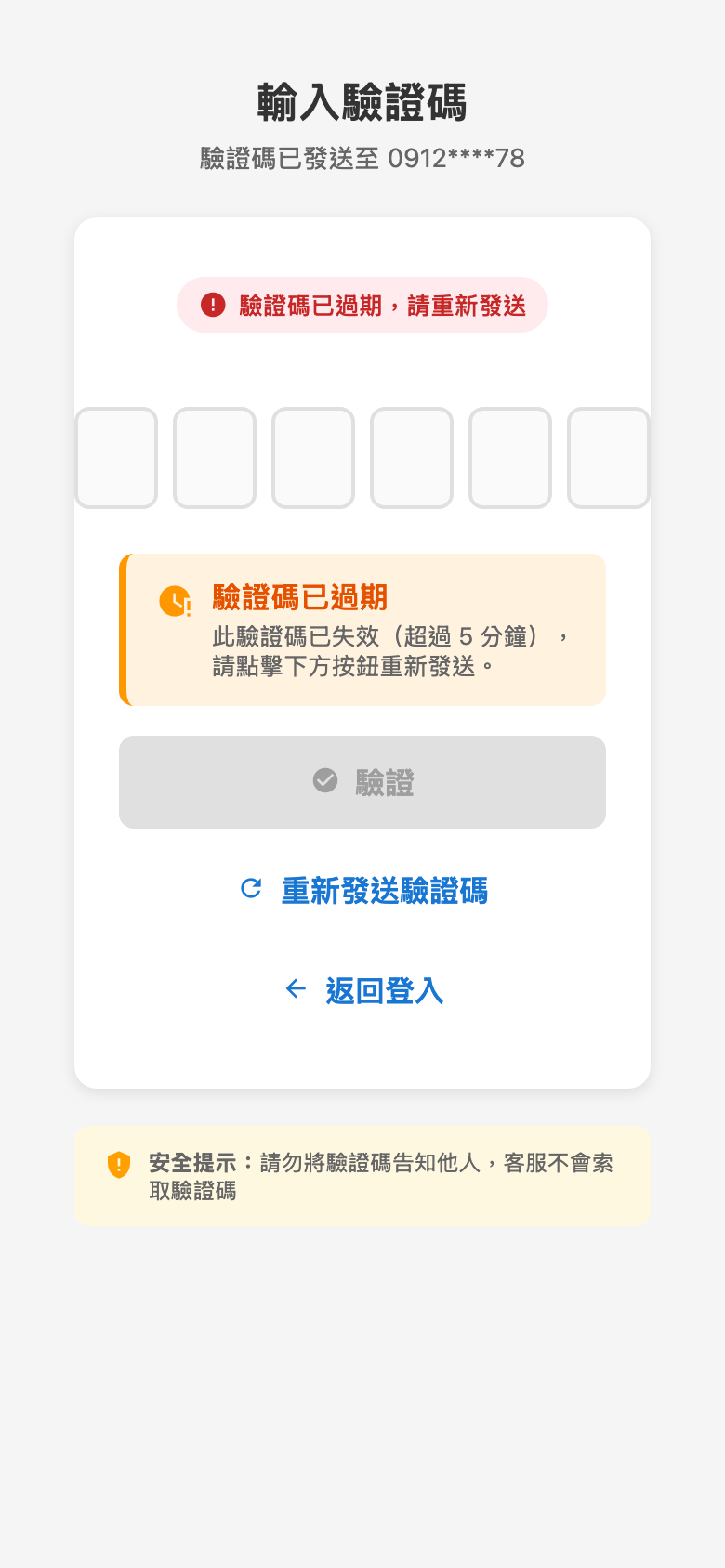Screen dimensions: 725x1568
Task: Click the left arrow icon before 返回登入
Action: coord(295,988)
